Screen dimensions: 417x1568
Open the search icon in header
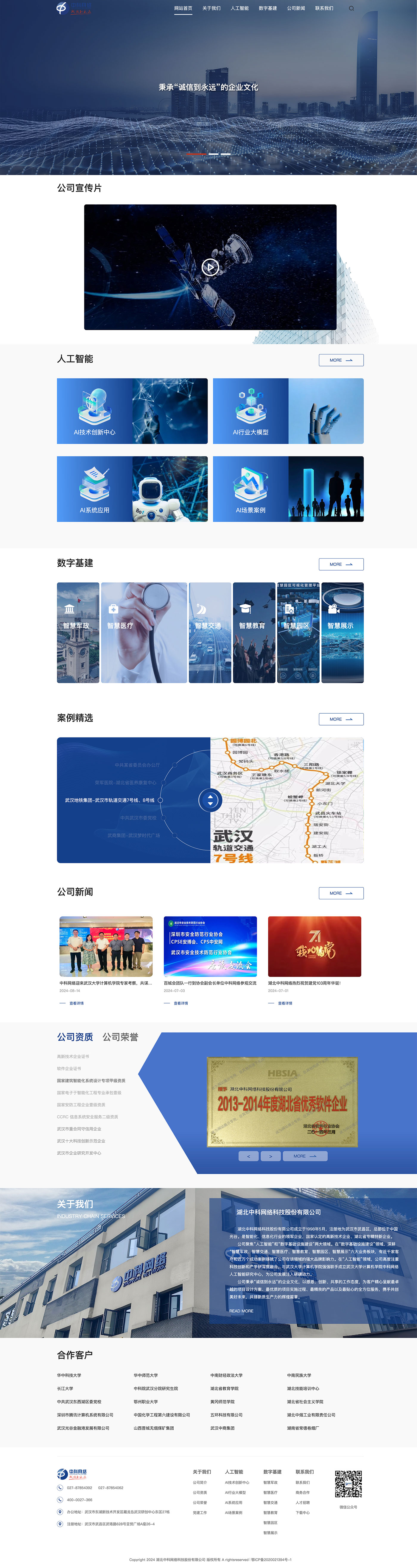coord(351,9)
